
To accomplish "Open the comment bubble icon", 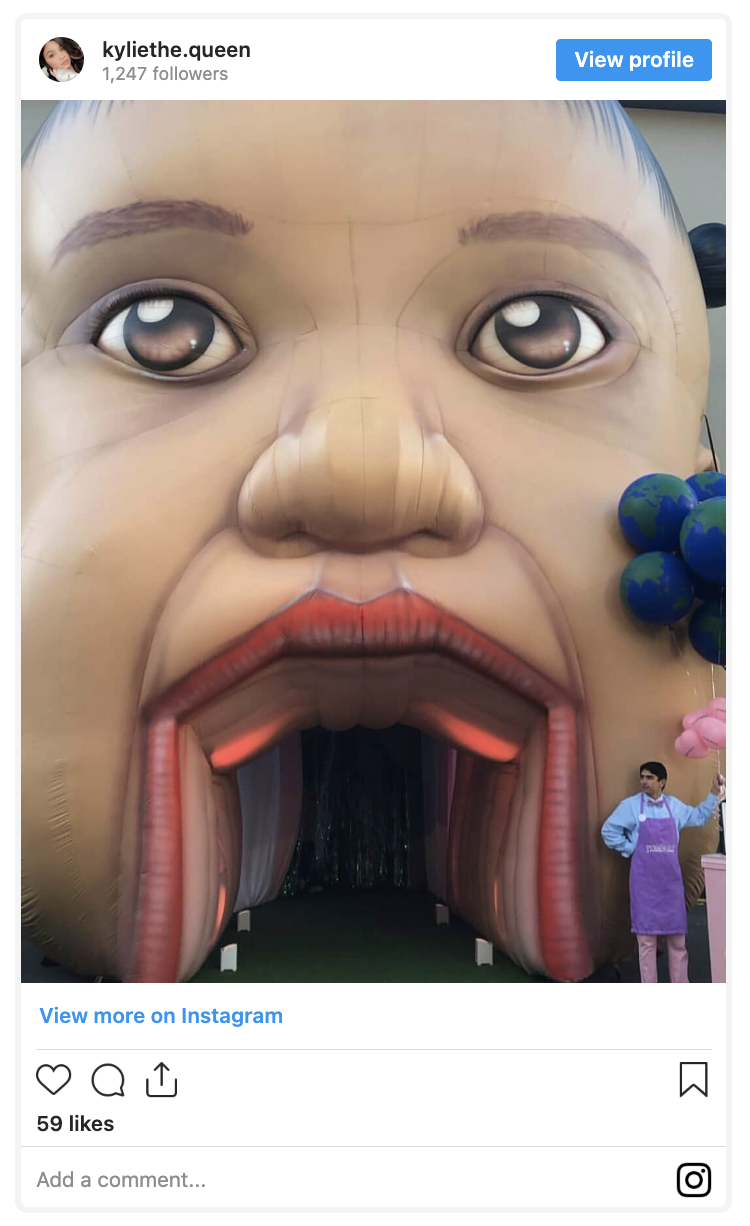I will pos(108,1080).
